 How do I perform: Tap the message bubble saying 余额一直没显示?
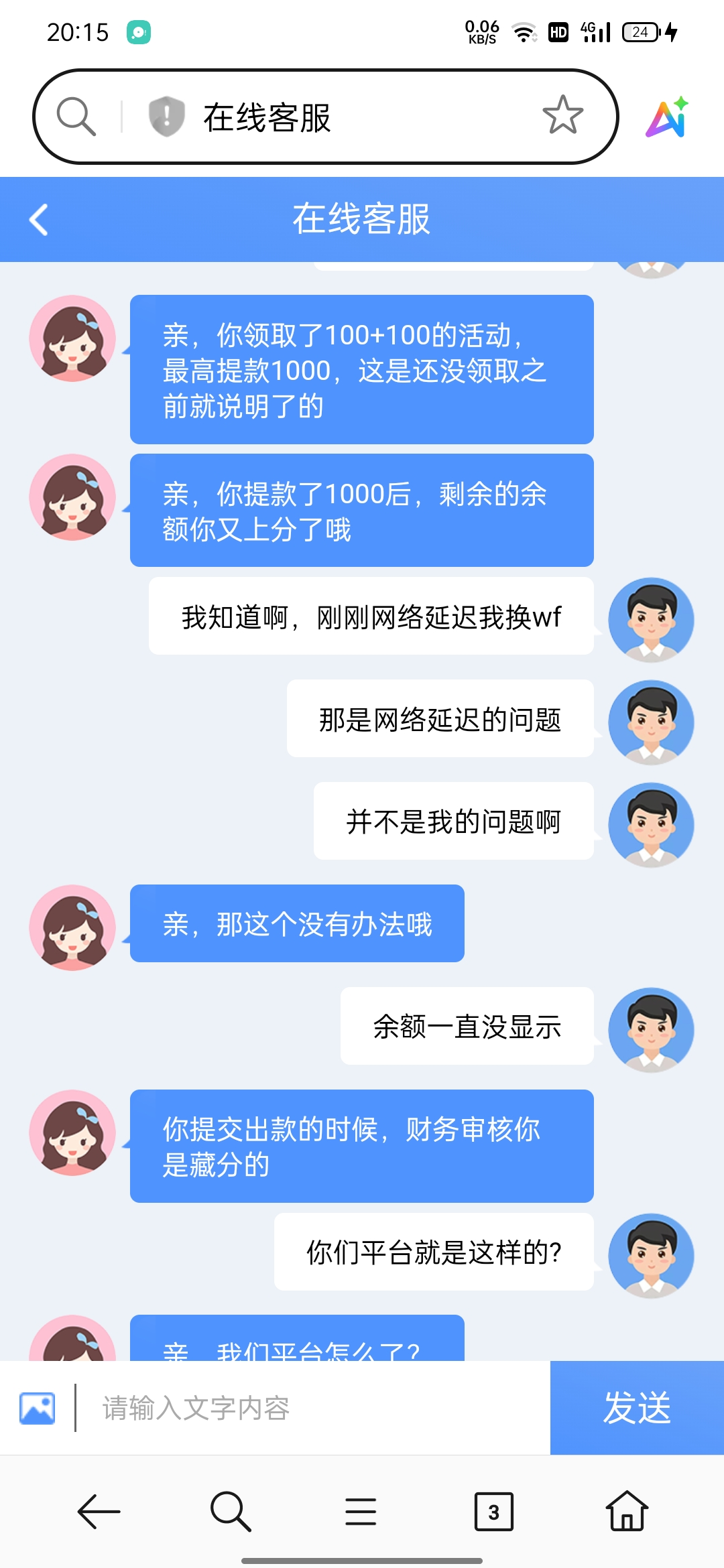tap(467, 1026)
